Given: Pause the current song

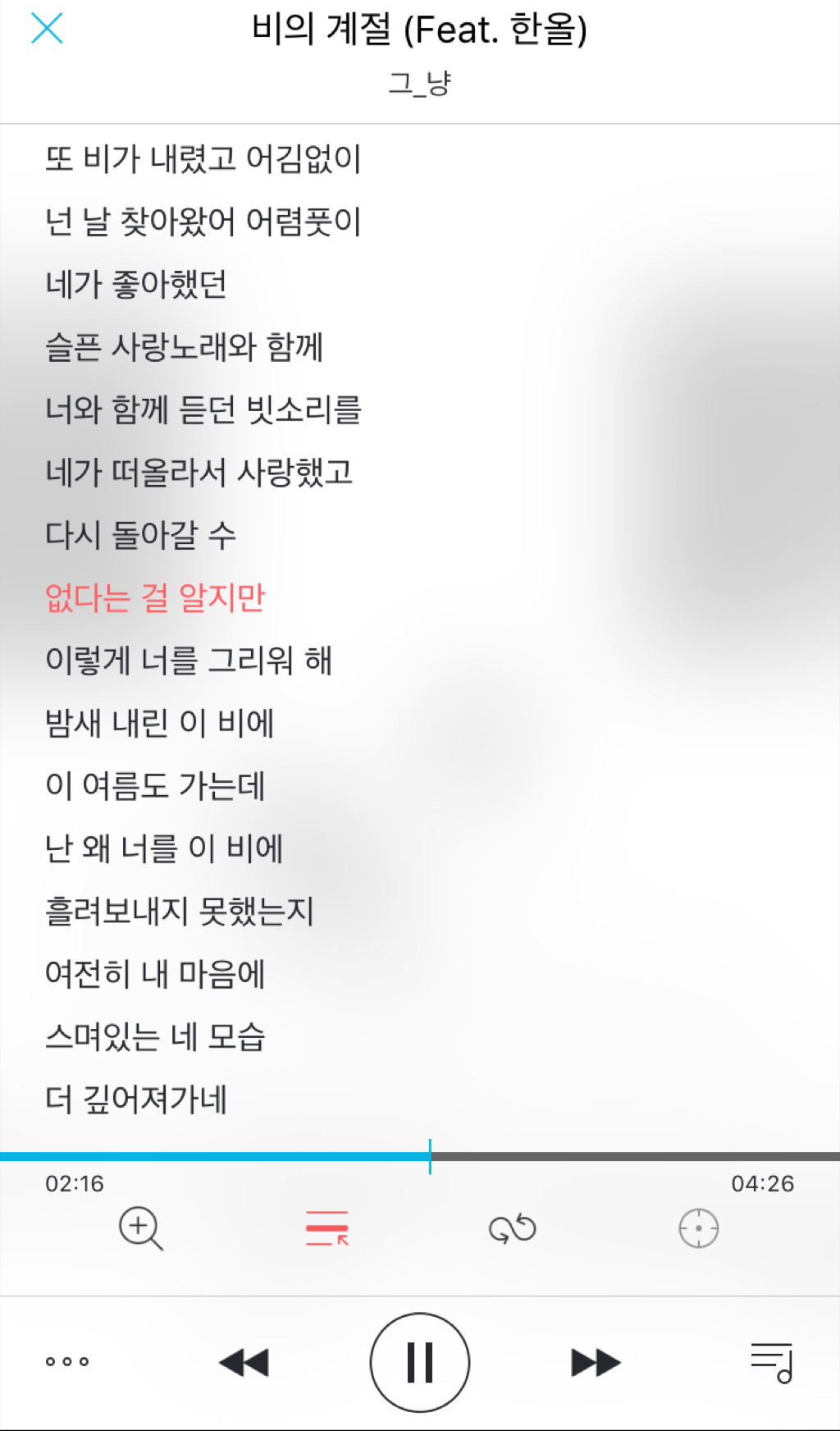Looking at the screenshot, I should click(420, 1362).
